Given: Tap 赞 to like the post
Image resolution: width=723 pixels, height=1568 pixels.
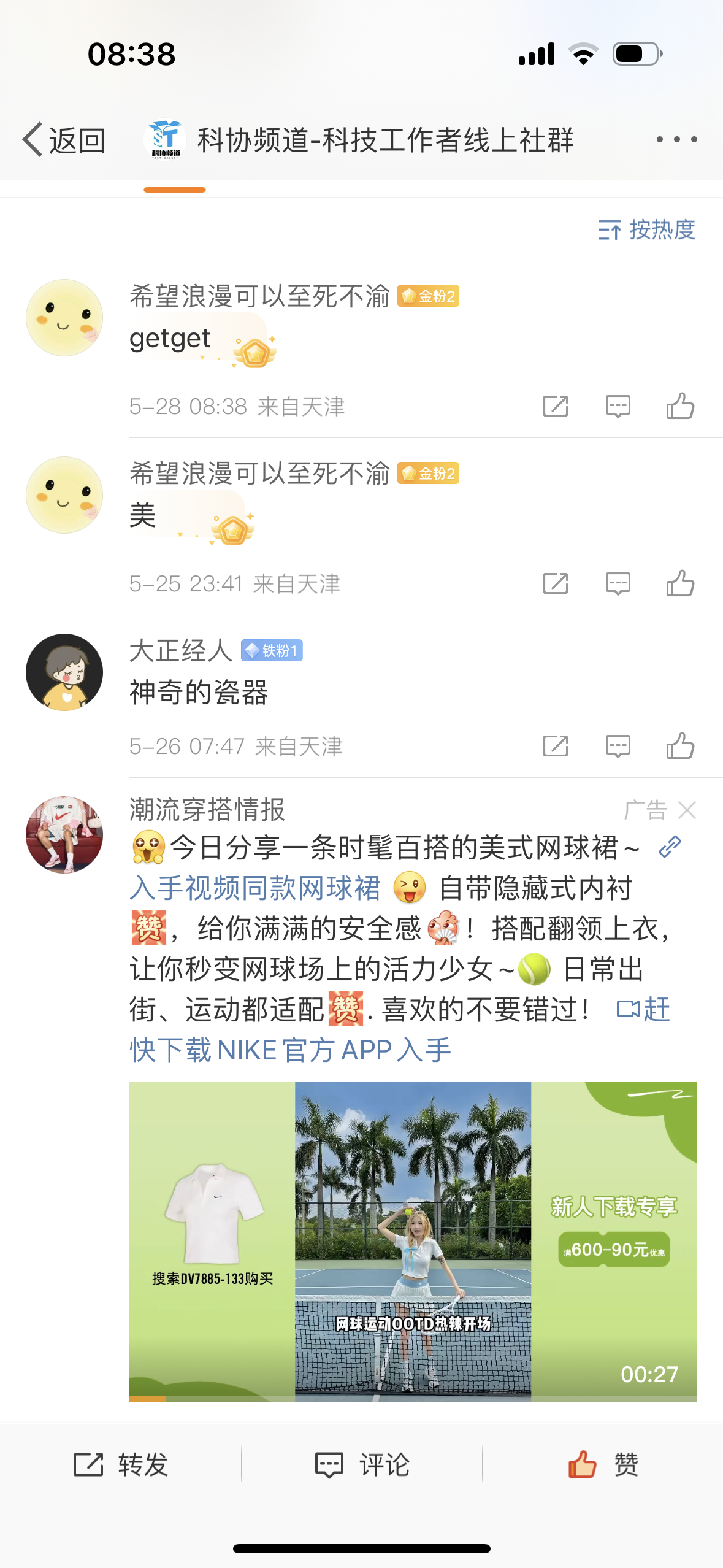Looking at the screenshot, I should pos(603,1465).
